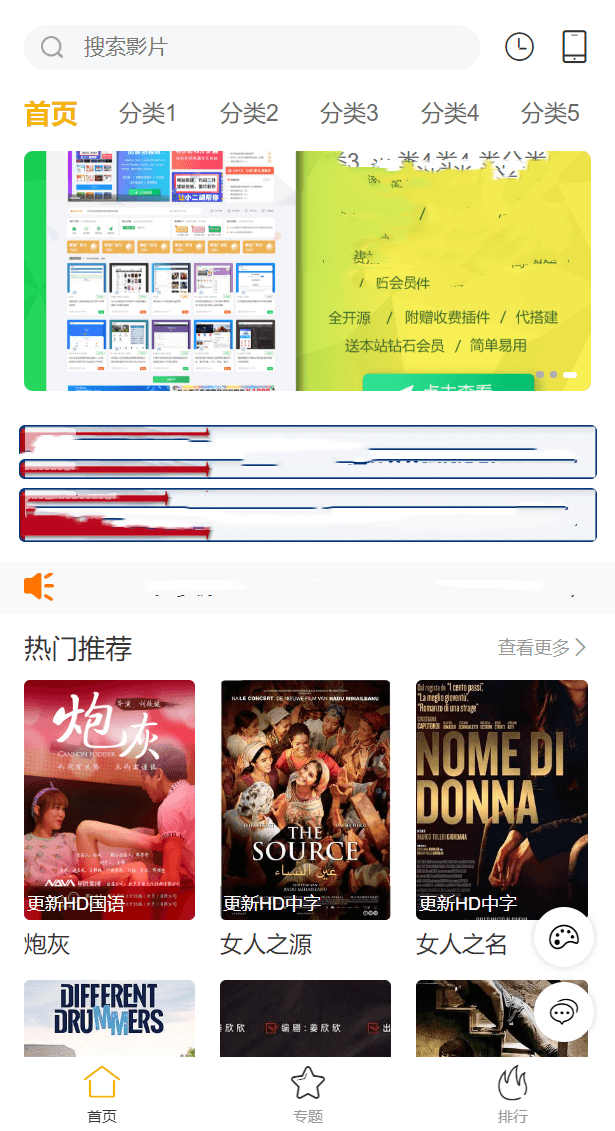
Task: Switch to the 分类1 tab
Action: point(147,114)
